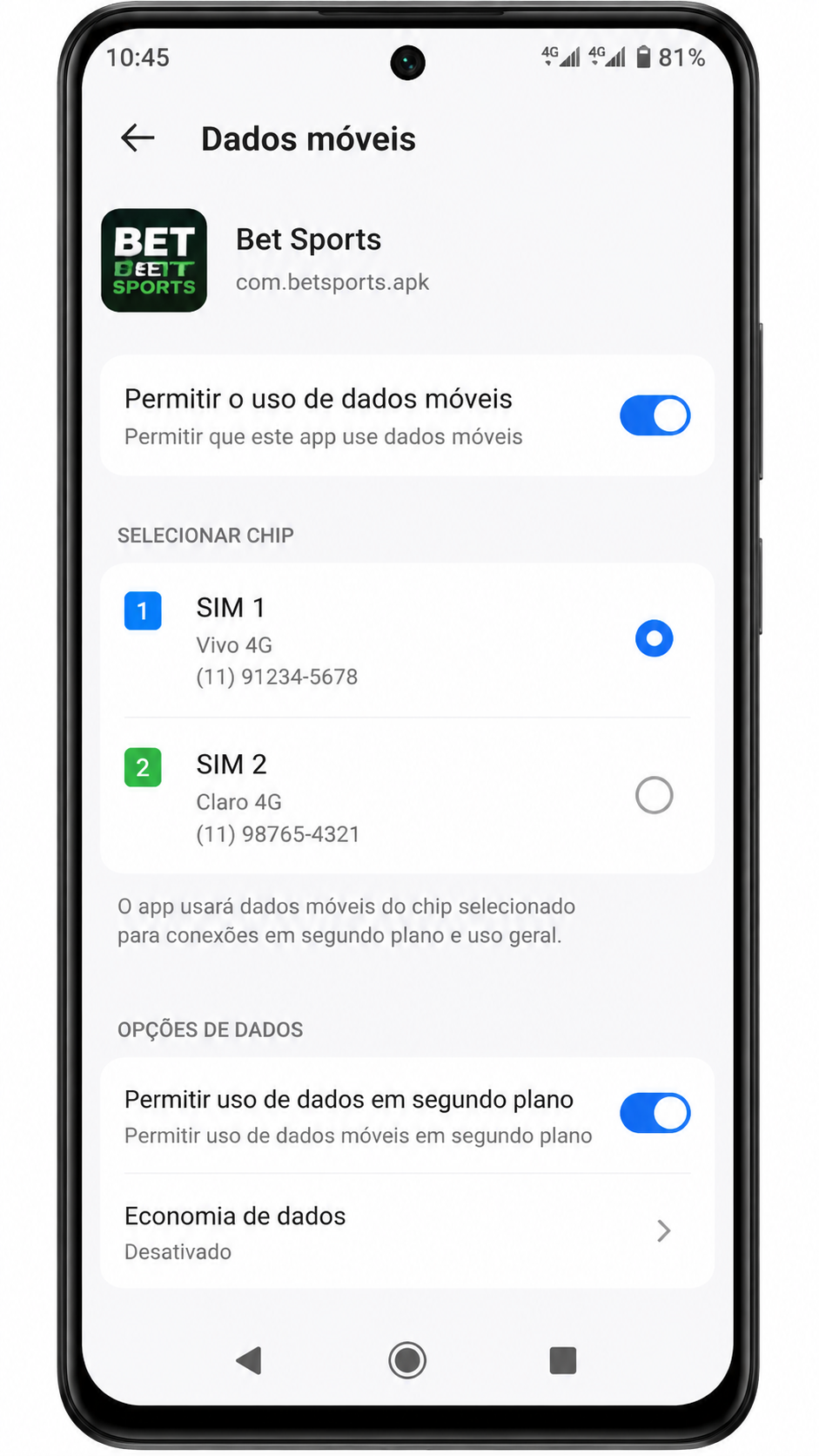Tap the system home button
The image size is (819, 1456).
(407, 1359)
